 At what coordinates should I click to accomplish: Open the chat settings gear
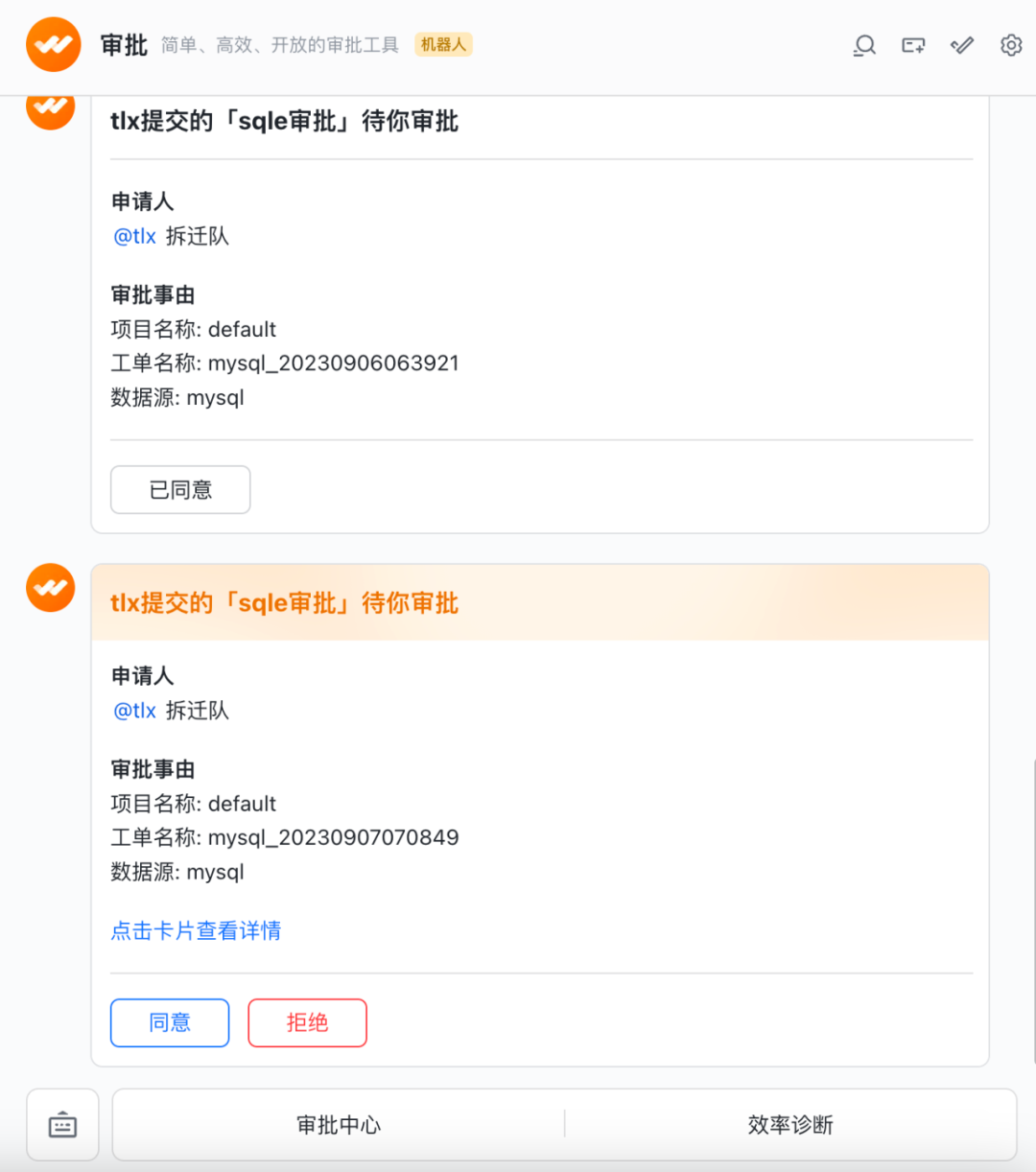pos(1011,45)
